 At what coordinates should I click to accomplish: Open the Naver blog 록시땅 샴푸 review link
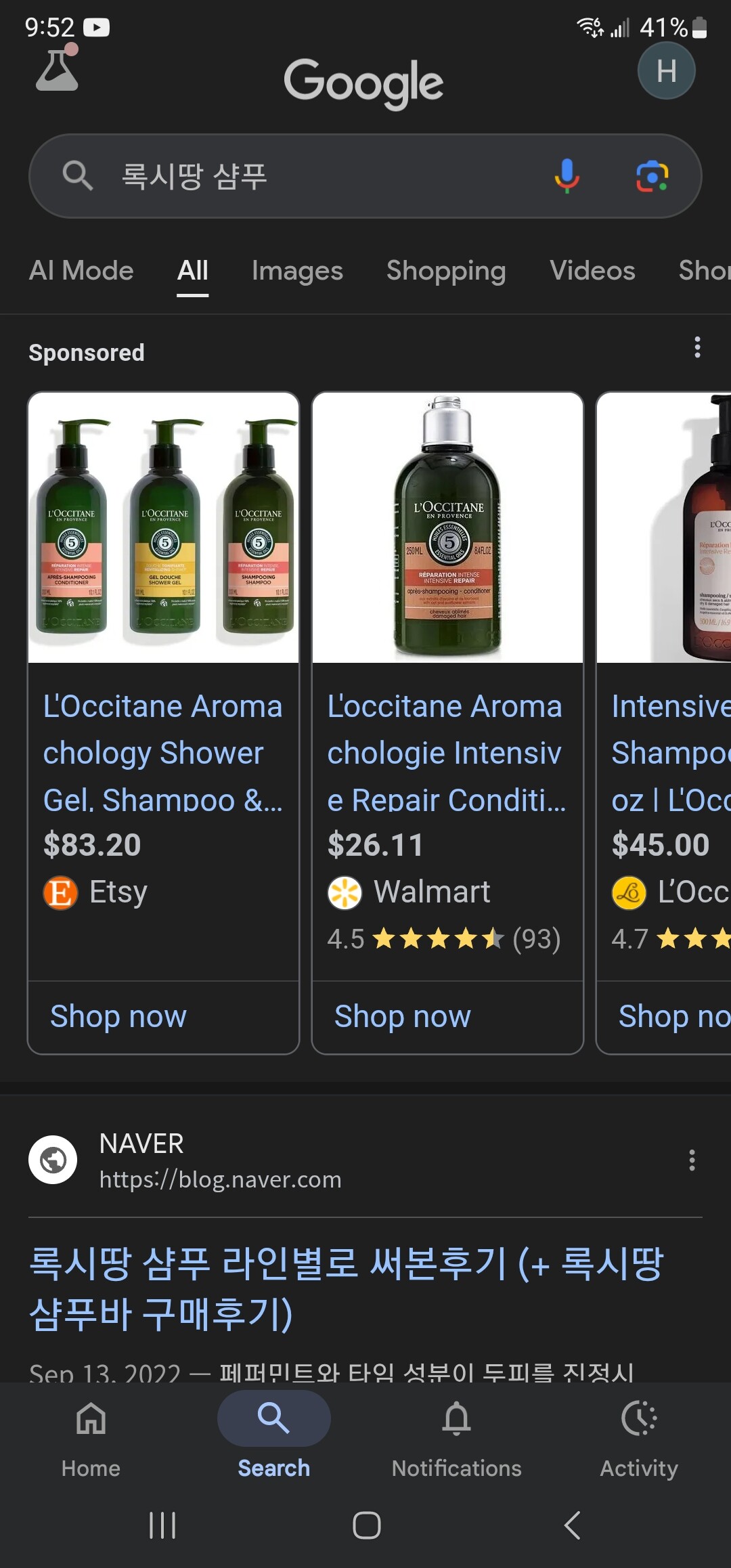tap(346, 1288)
